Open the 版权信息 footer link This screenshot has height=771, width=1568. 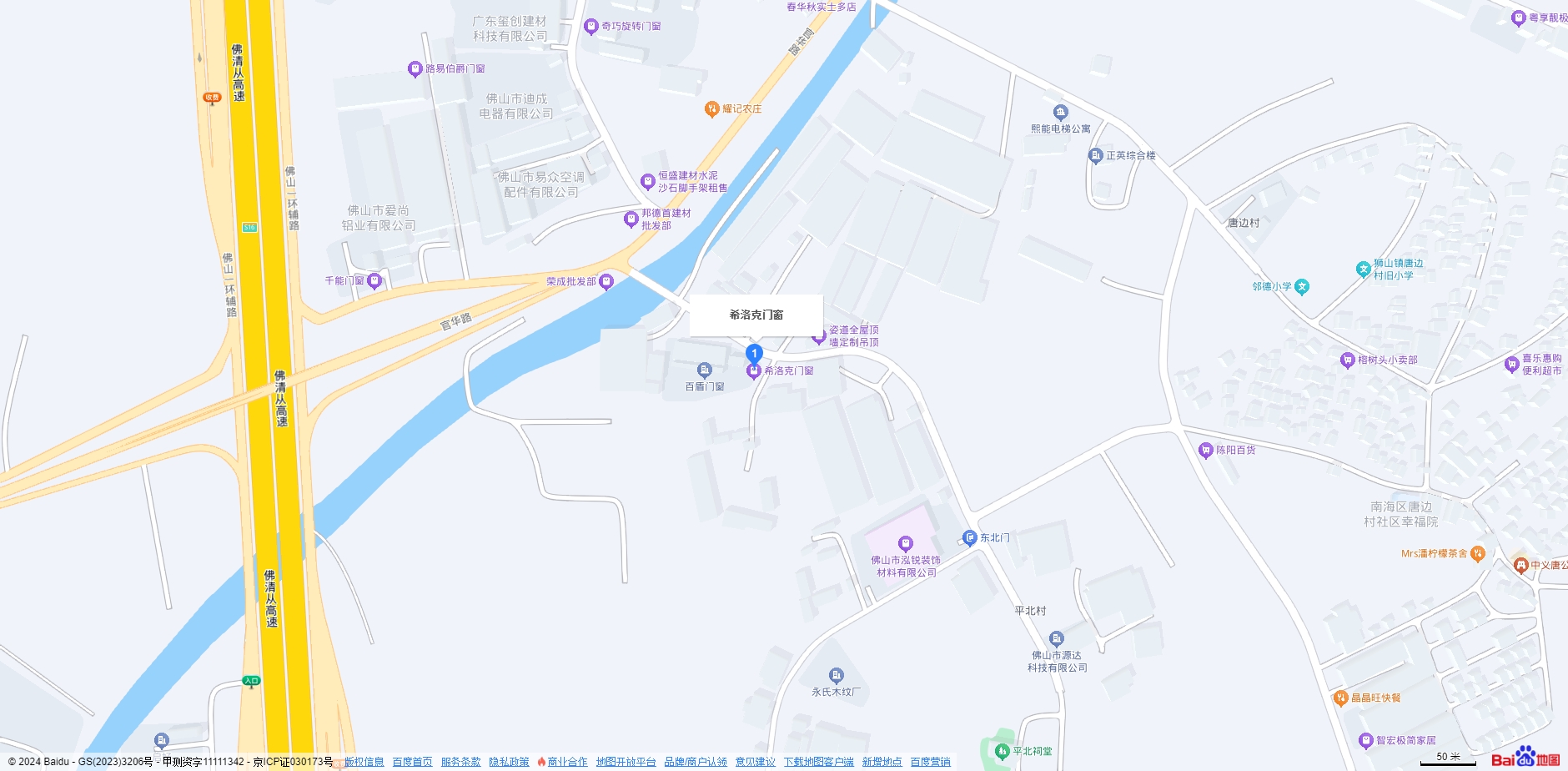click(364, 762)
